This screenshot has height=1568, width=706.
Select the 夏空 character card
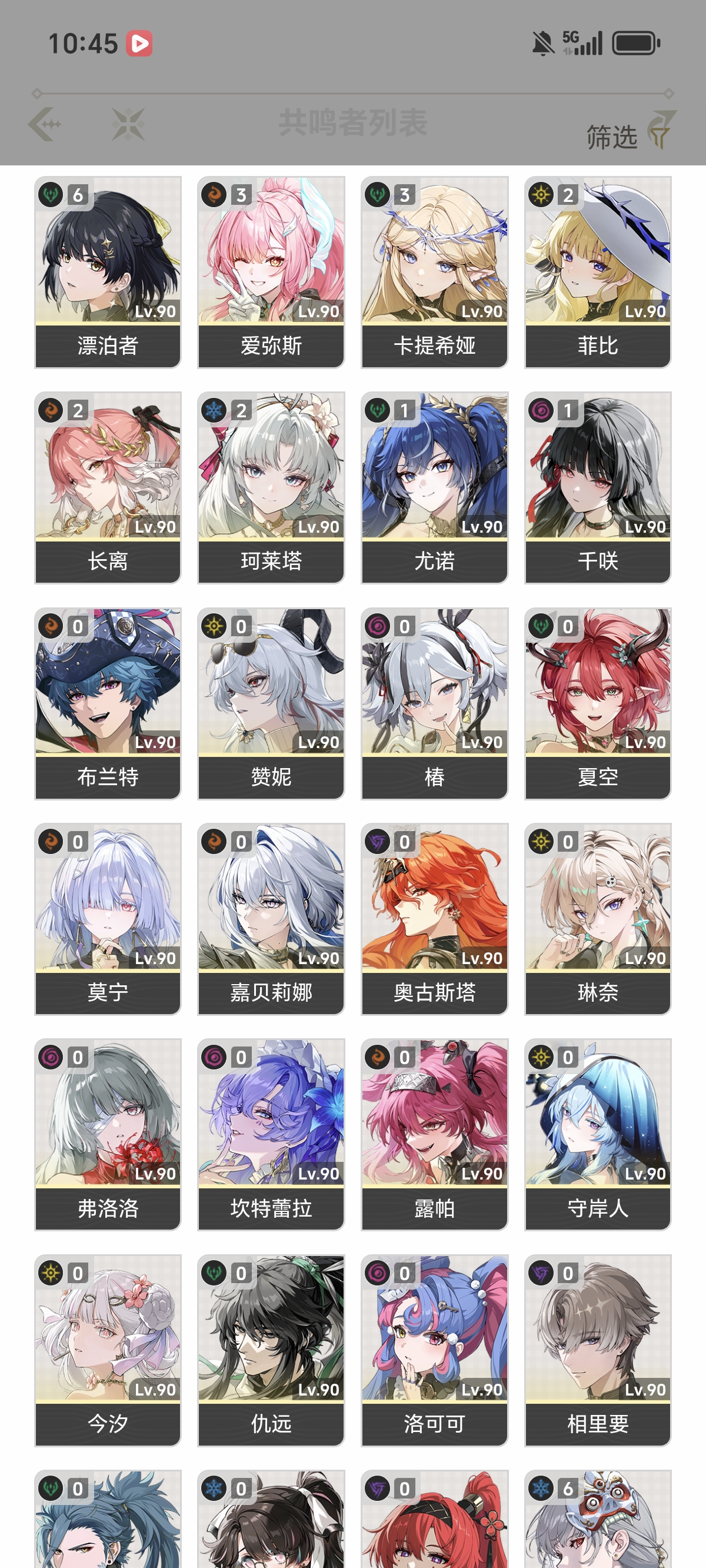click(598, 703)
